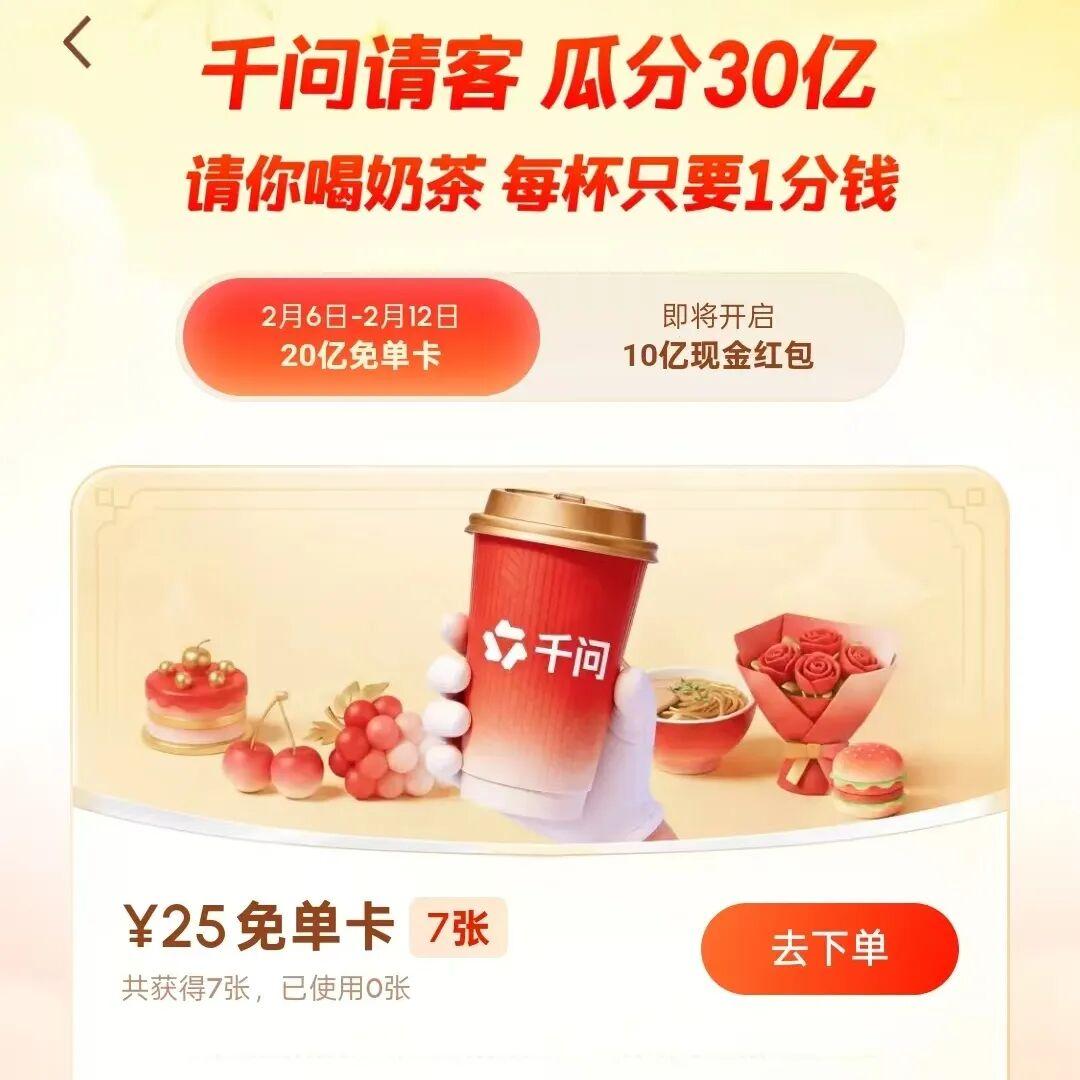This screenshot has height=1080, width=1080.
Task: Select the 20亿免单卡 tab
Action: [359, 337]
